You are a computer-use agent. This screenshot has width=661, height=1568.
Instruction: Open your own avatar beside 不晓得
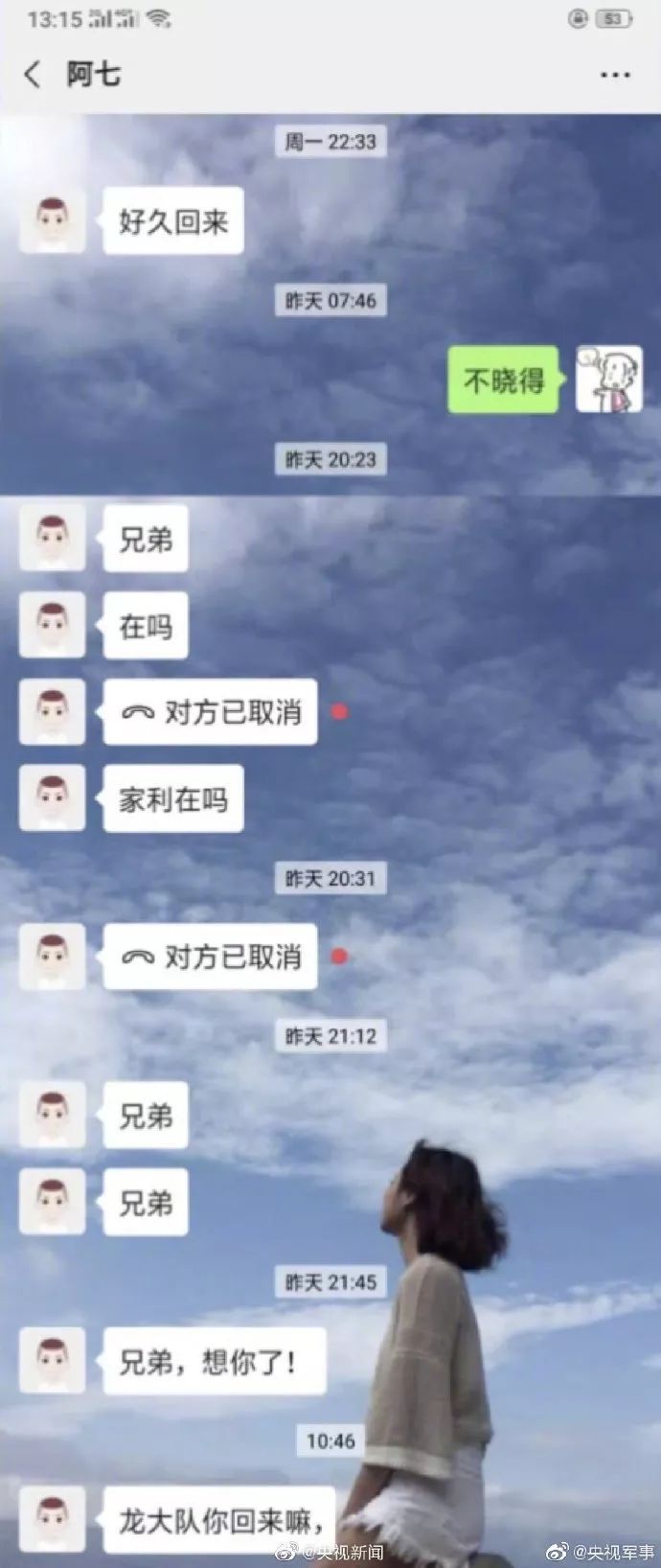608,380
